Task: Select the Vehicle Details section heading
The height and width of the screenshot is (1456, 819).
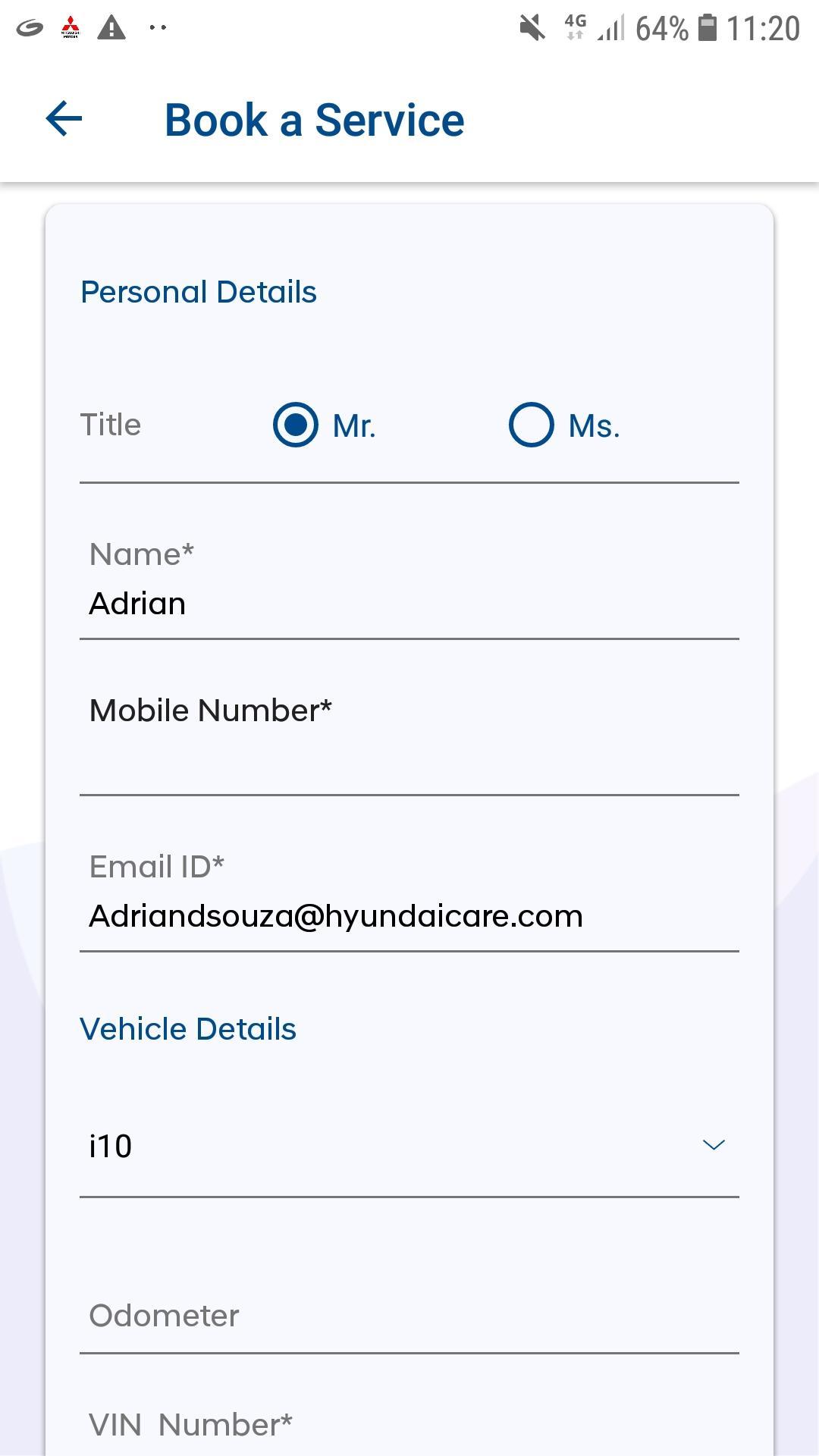Action: point(188,1029)
